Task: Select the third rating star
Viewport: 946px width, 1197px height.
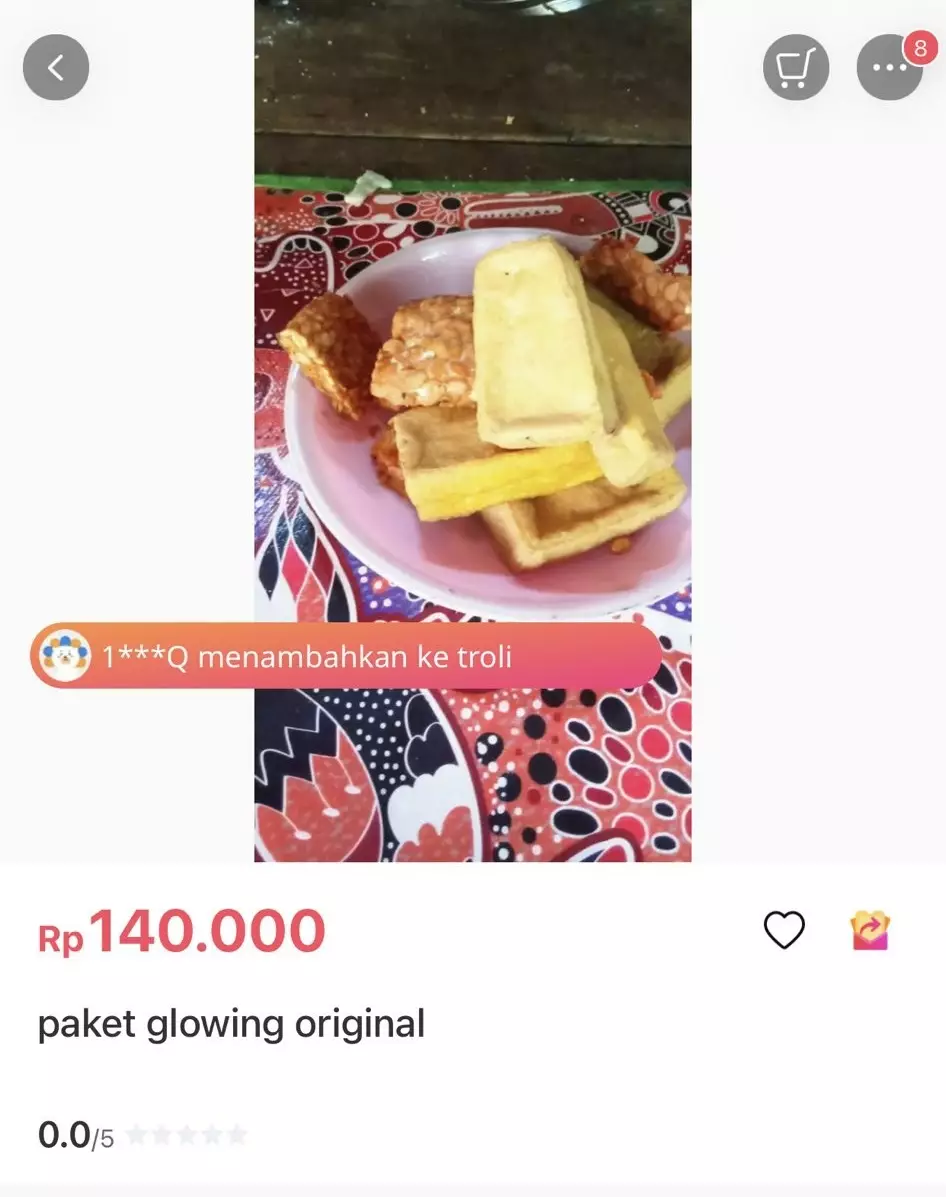Action: click(186, 1134)
